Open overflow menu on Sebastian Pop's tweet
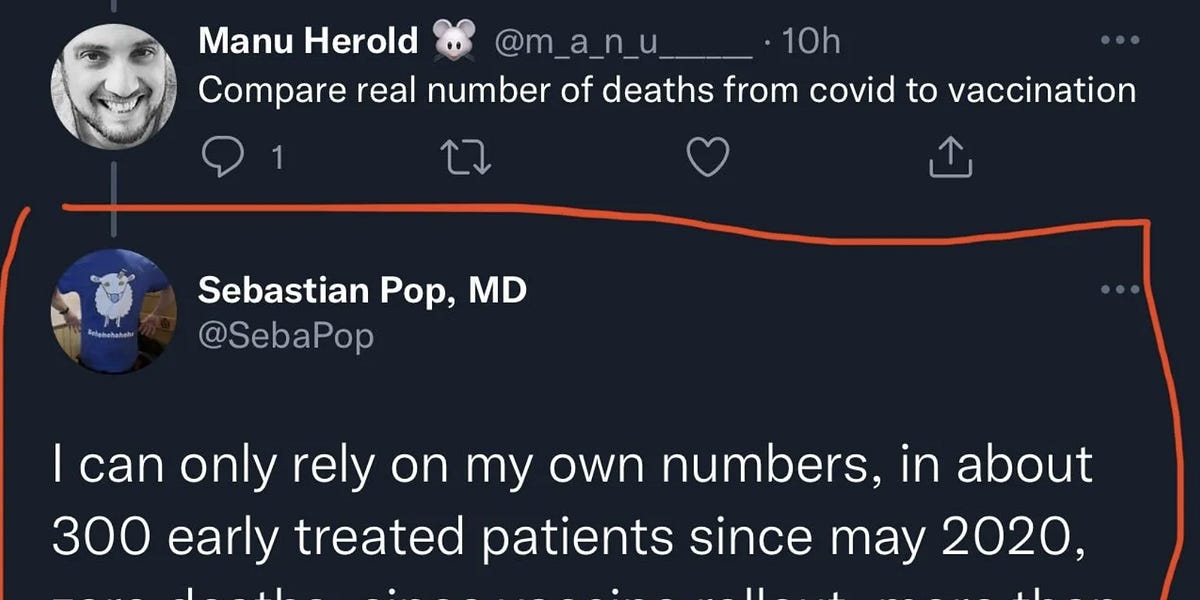 (x=1119, y=290)
